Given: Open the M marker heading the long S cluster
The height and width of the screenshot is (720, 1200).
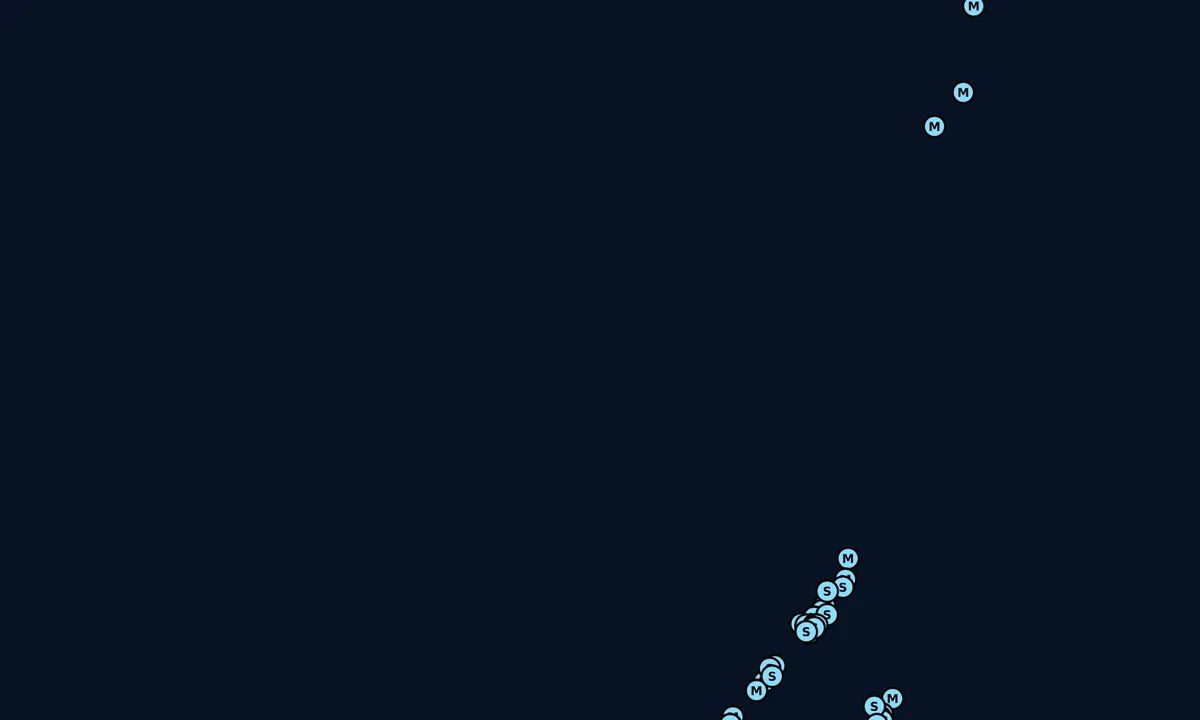Looking at the screenshot, I should point(848,558).
